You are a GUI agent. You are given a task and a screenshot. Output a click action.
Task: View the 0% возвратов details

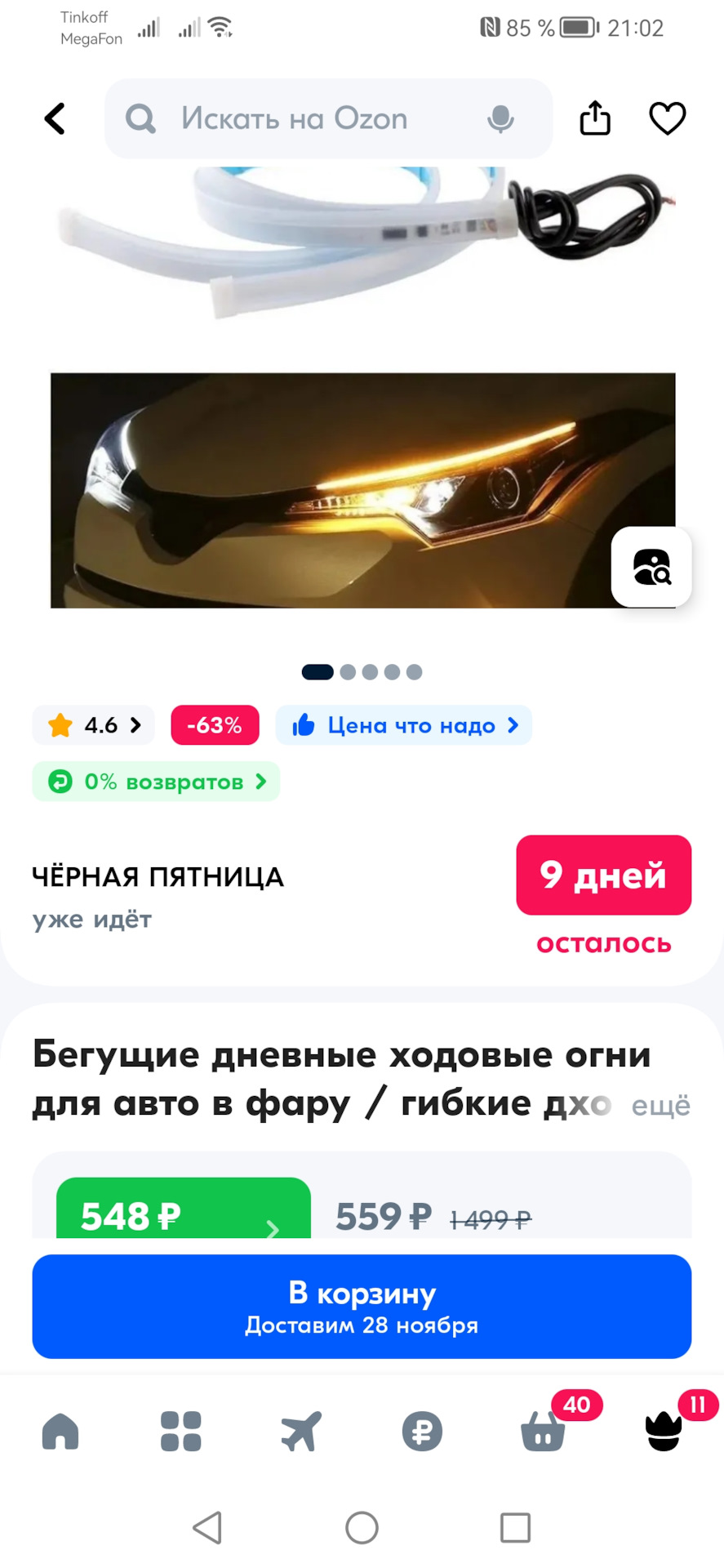tap(156, 782)
